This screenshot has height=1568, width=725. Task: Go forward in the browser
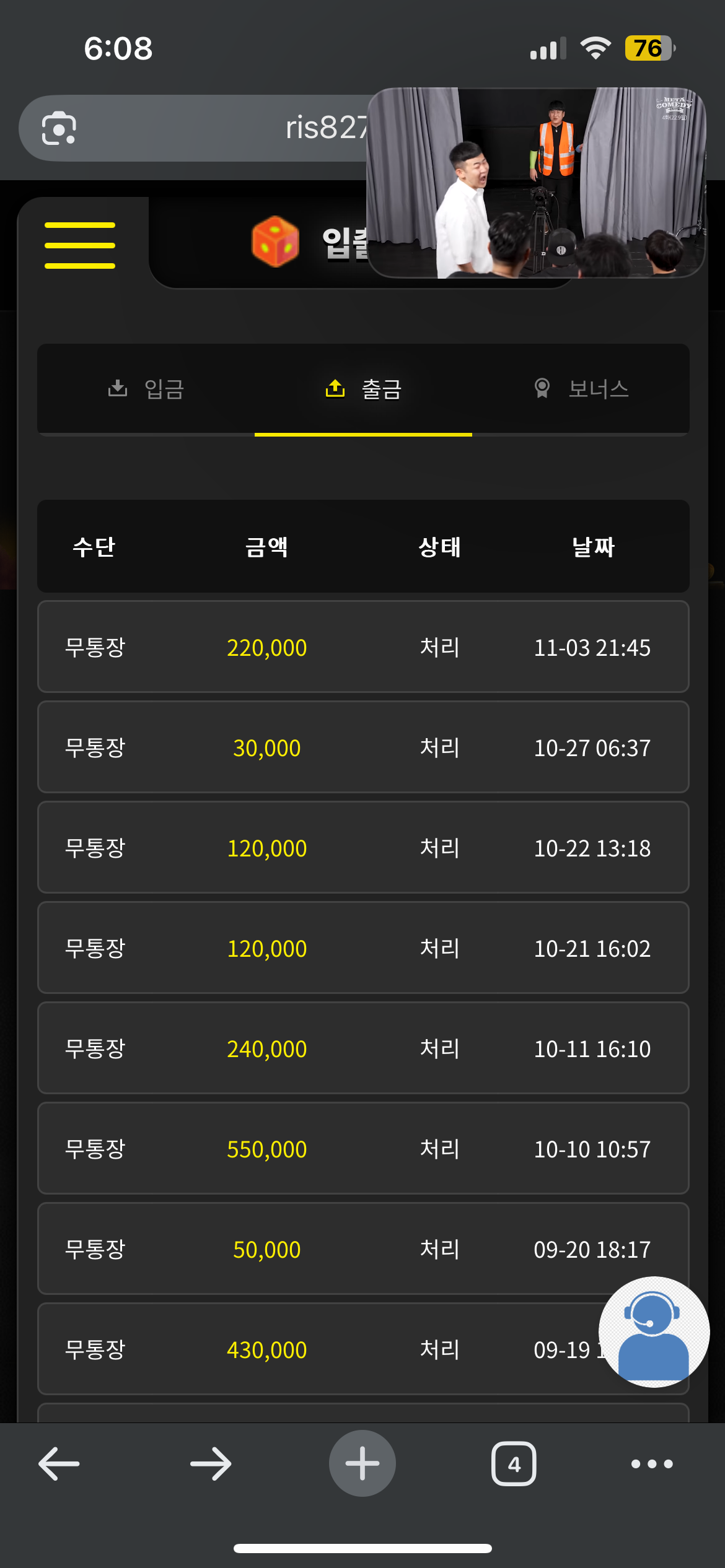211,1464
